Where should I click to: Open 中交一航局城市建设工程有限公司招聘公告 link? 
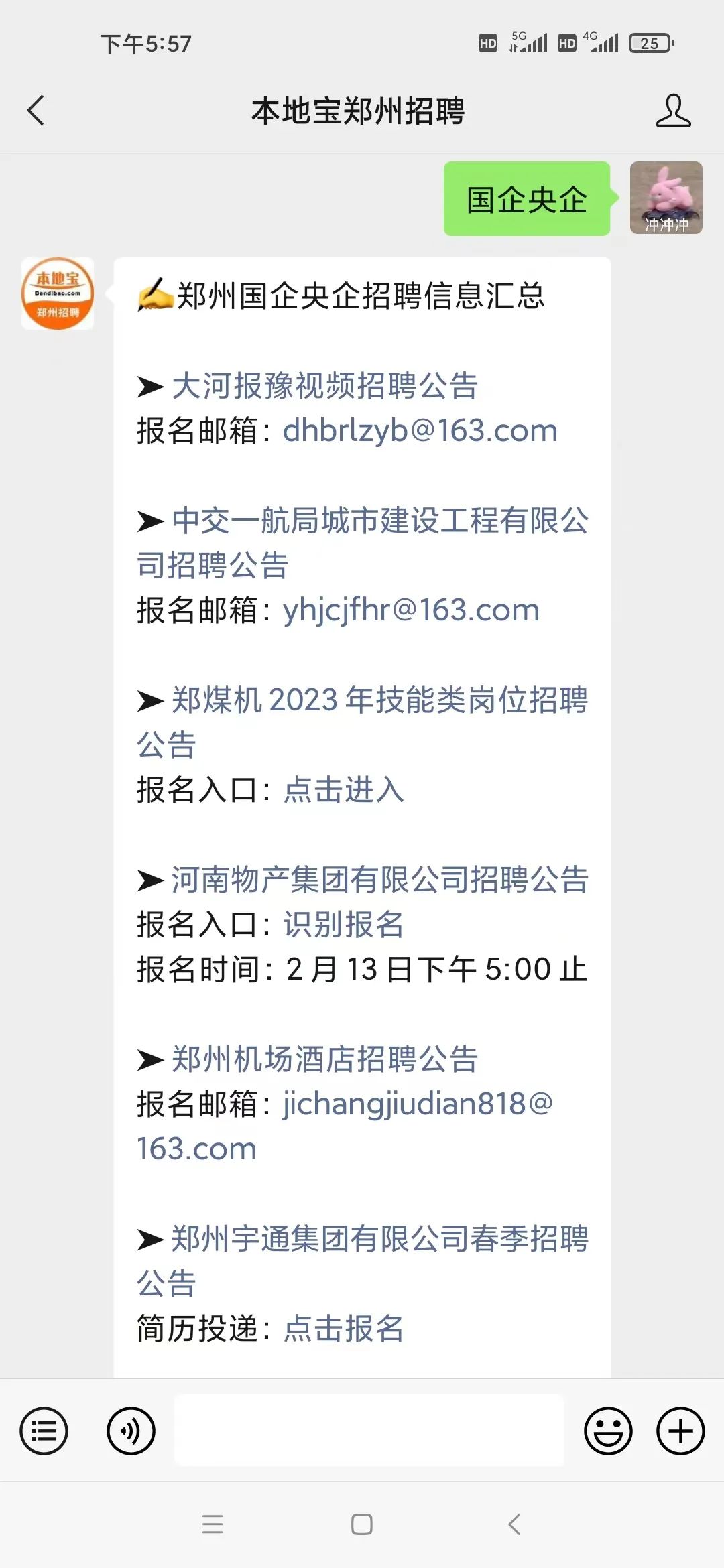coord(363,543)
